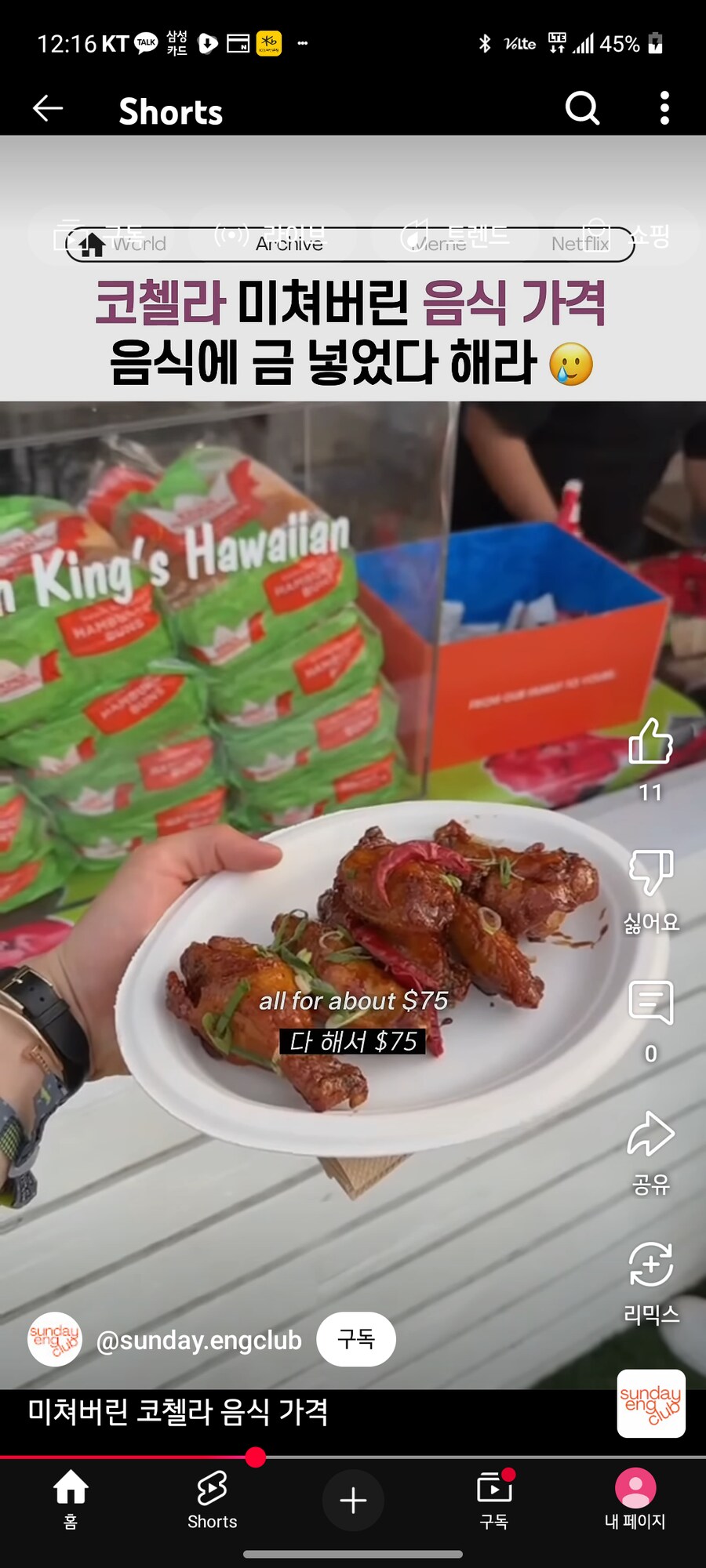706x1568 pixels.
Task: Share this Short via 공유
Action: pyautogui.click(x=650, y=1134)
